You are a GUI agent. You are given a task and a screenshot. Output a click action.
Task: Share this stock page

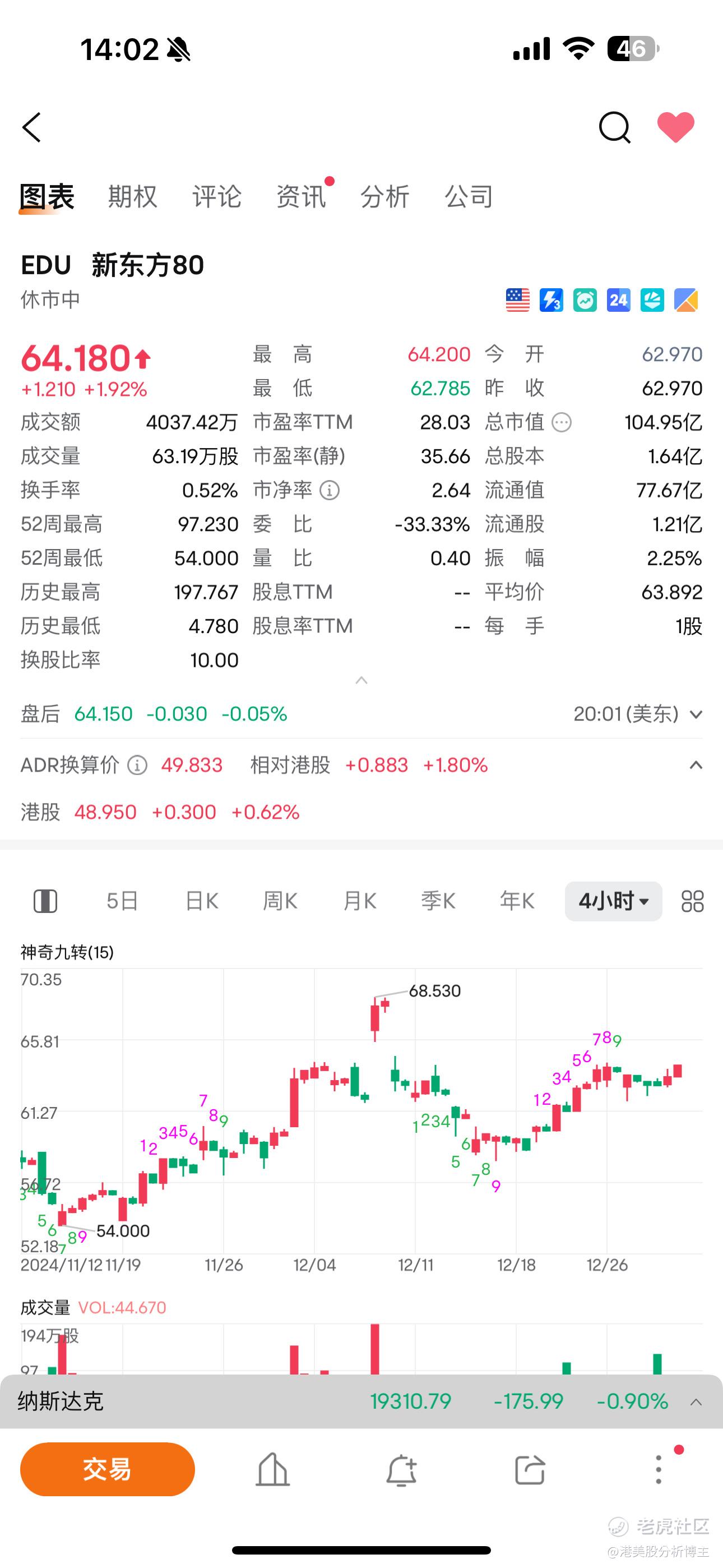coord(530,1470)
